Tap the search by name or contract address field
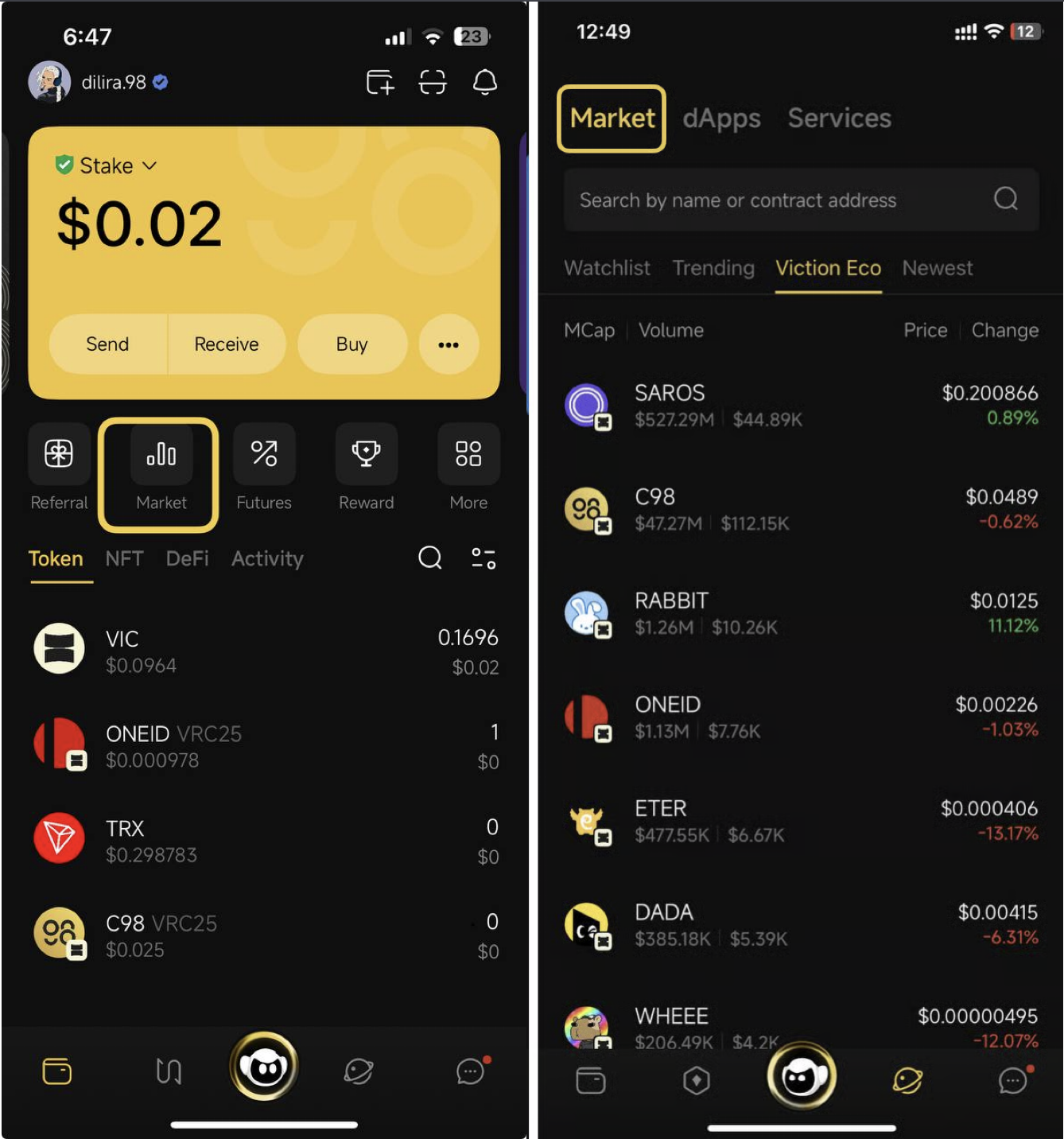This screenshot has height=1139, width=1064. coord(779,200)
